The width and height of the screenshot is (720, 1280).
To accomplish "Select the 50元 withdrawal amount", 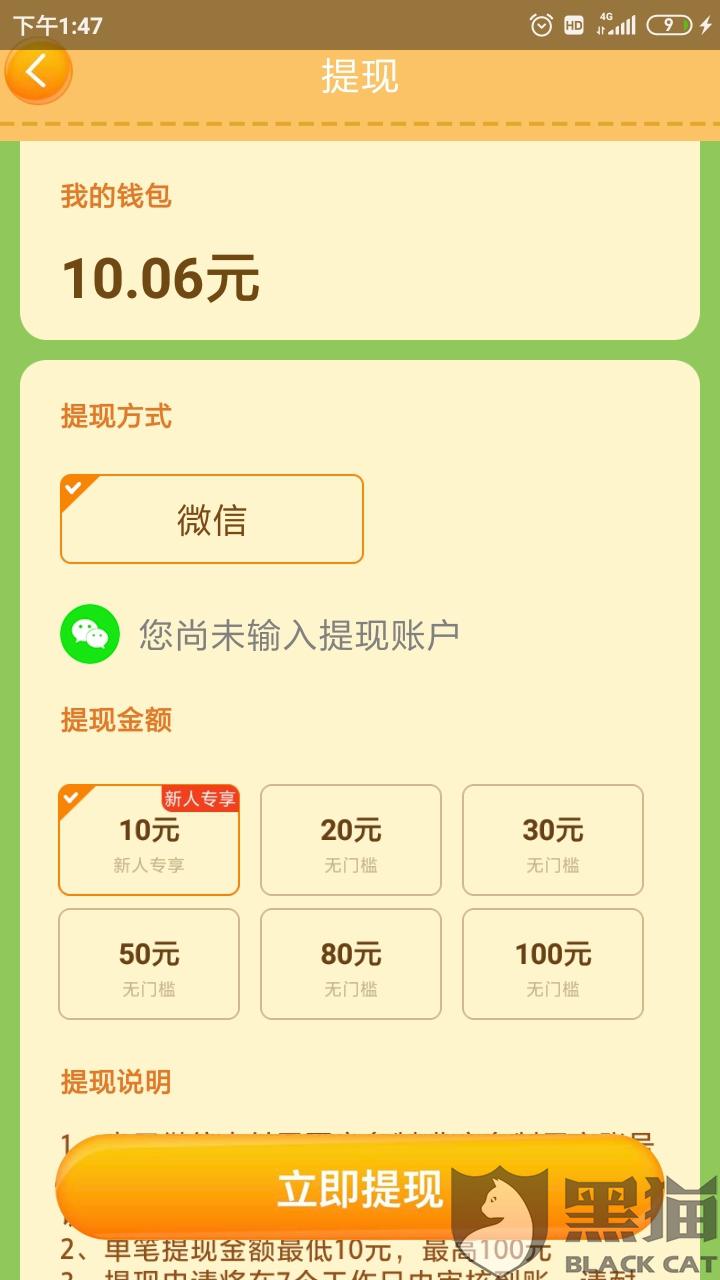I will pos(149,964).
